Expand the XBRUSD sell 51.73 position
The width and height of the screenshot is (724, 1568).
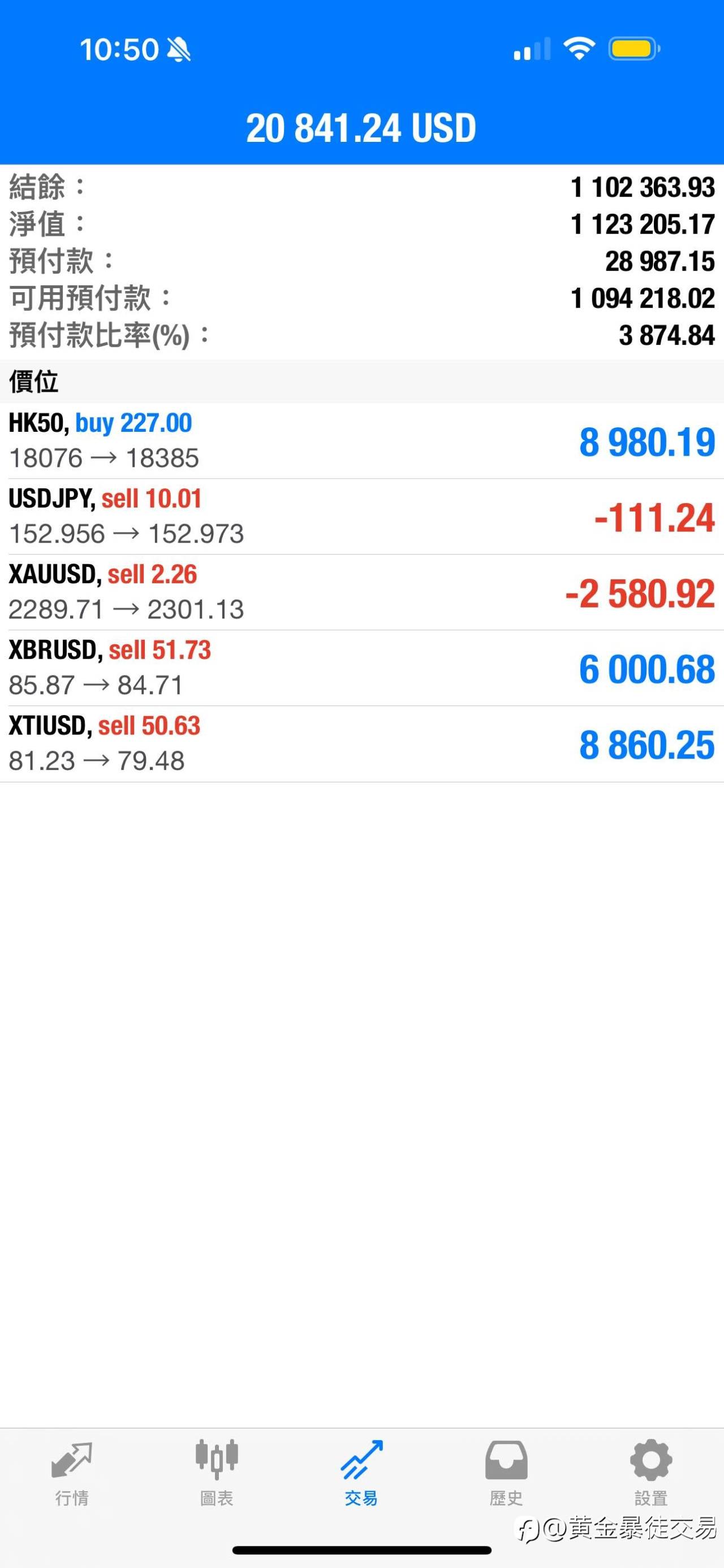point(361,668)
